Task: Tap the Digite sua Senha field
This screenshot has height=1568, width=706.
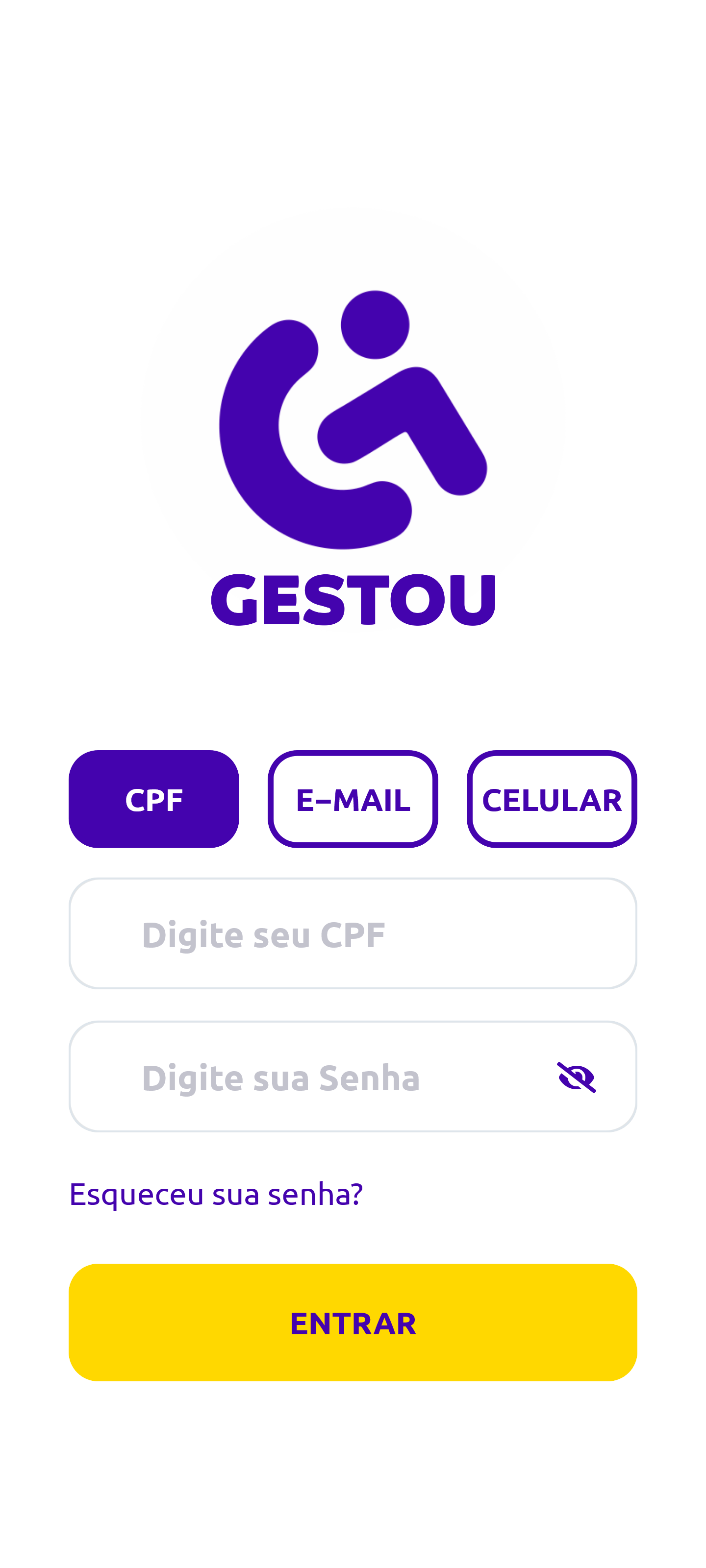Action: point(304,1076)
